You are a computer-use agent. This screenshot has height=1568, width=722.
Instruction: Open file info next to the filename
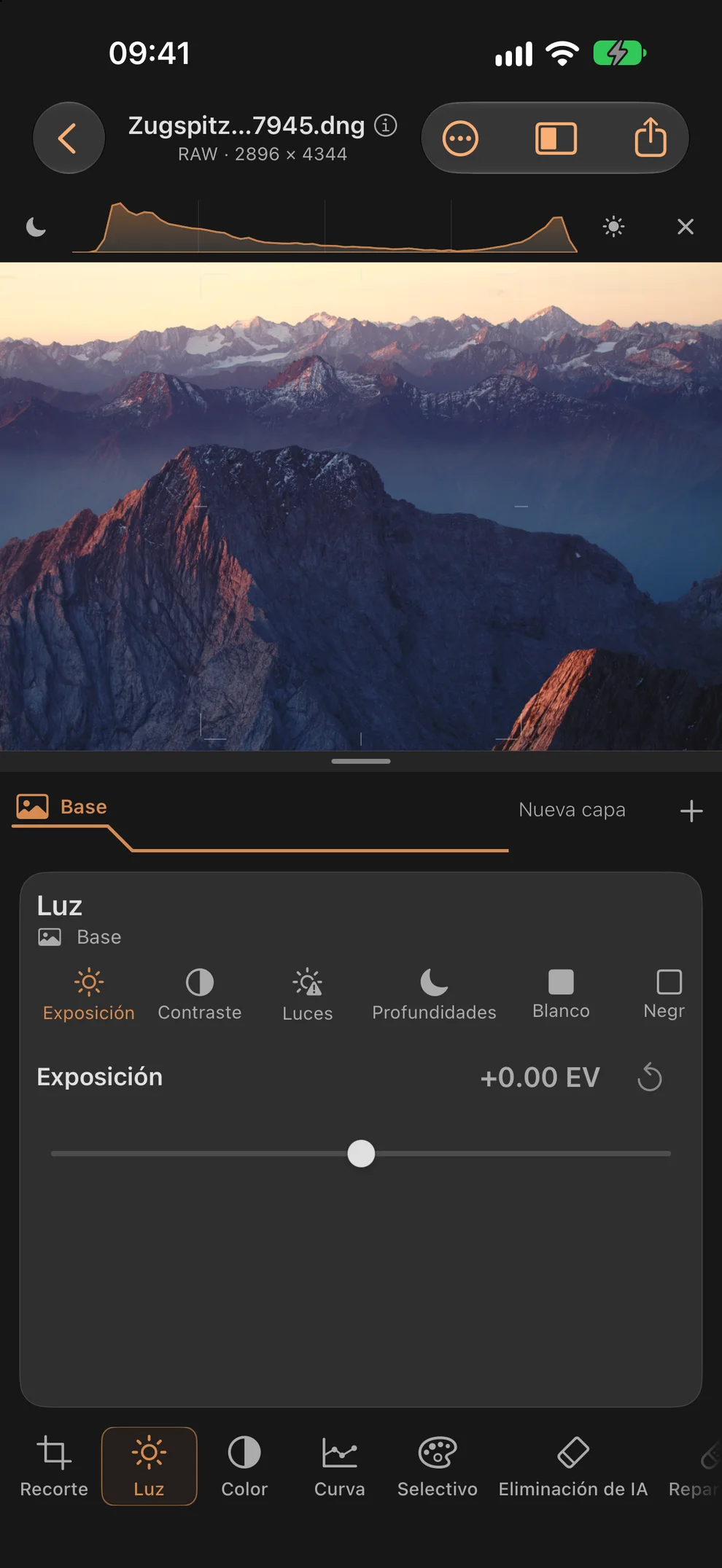pos(386,125)
